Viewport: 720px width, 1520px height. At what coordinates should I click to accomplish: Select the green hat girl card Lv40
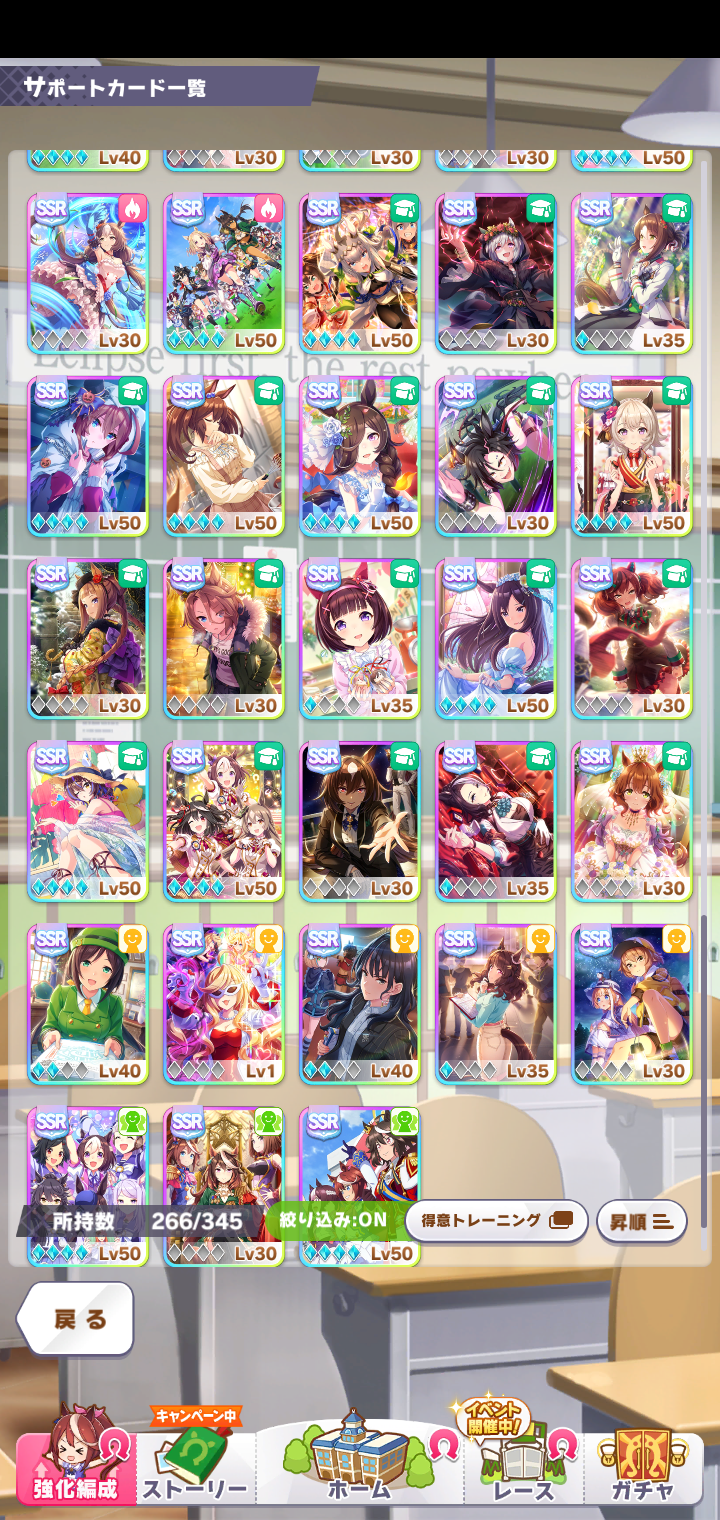[x=88, y=1002]
